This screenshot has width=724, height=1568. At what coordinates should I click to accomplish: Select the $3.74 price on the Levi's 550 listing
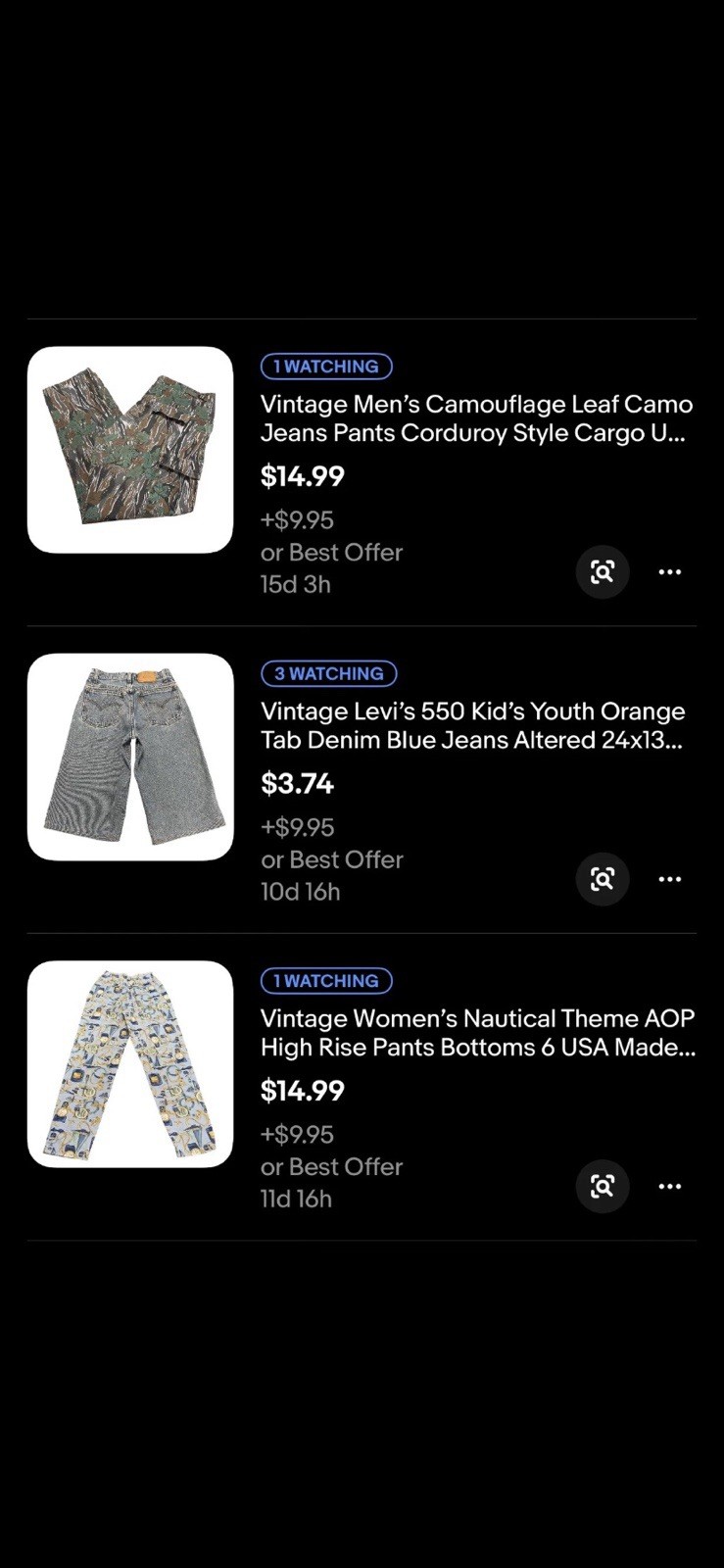(x=297, y=784)
